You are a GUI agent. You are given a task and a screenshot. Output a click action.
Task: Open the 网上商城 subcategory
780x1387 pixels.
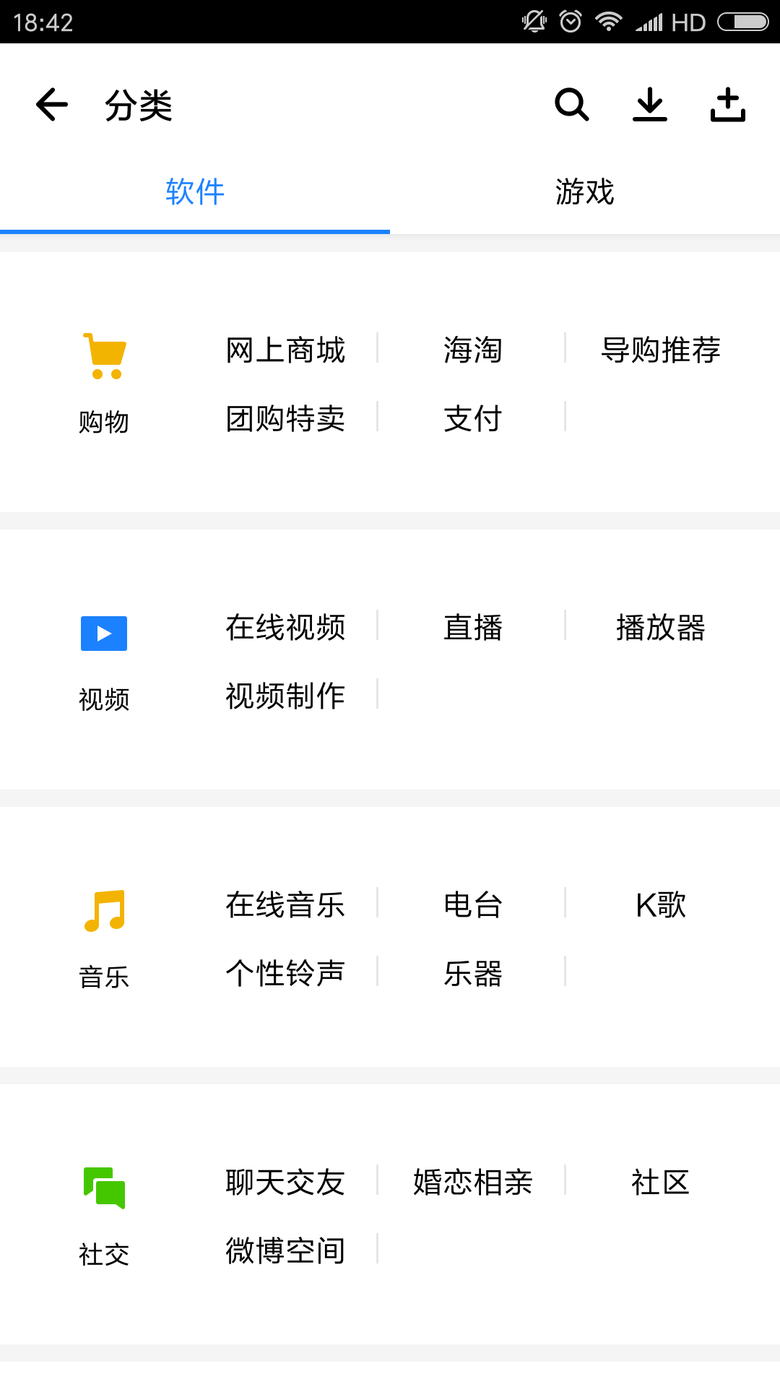286,350
